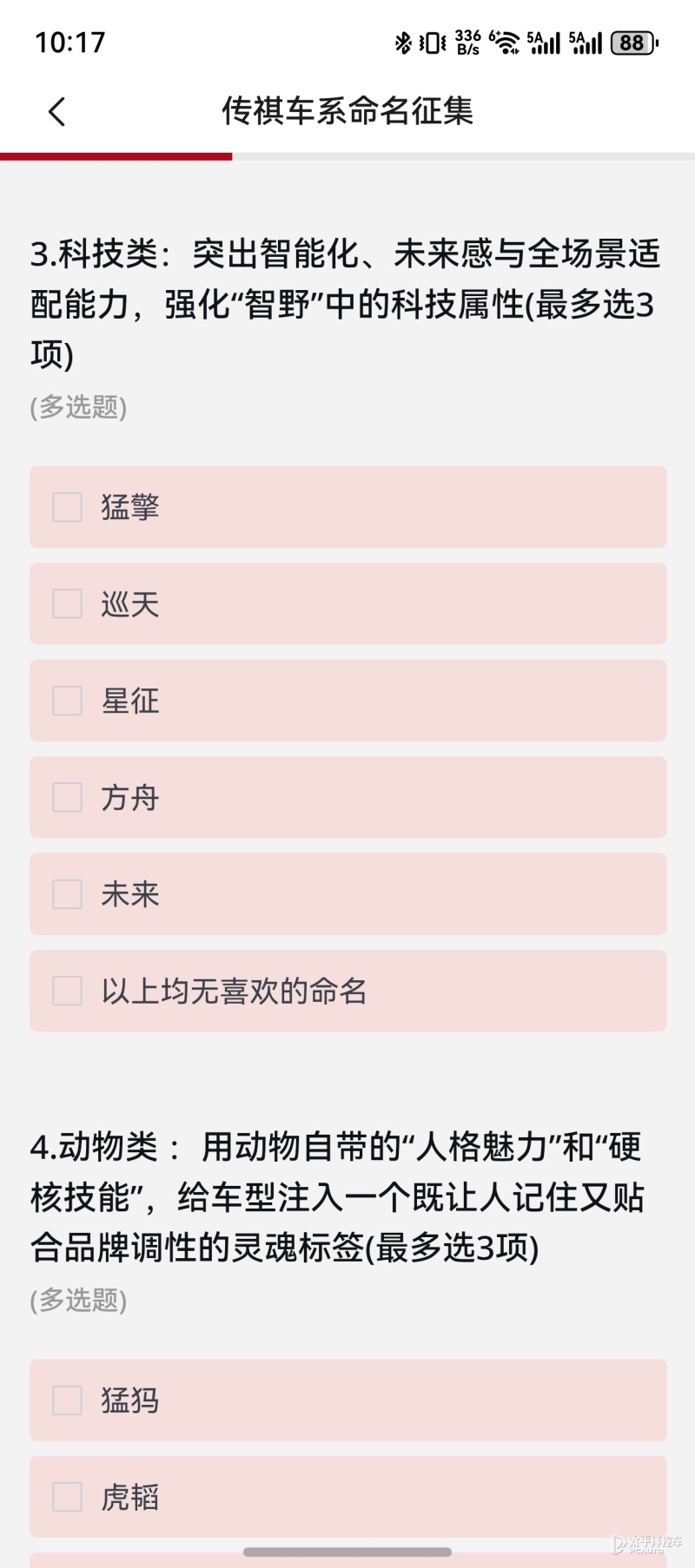Check 星征 in question 3
This screenshot has width=695, height=1568.
tap(66, 700)
